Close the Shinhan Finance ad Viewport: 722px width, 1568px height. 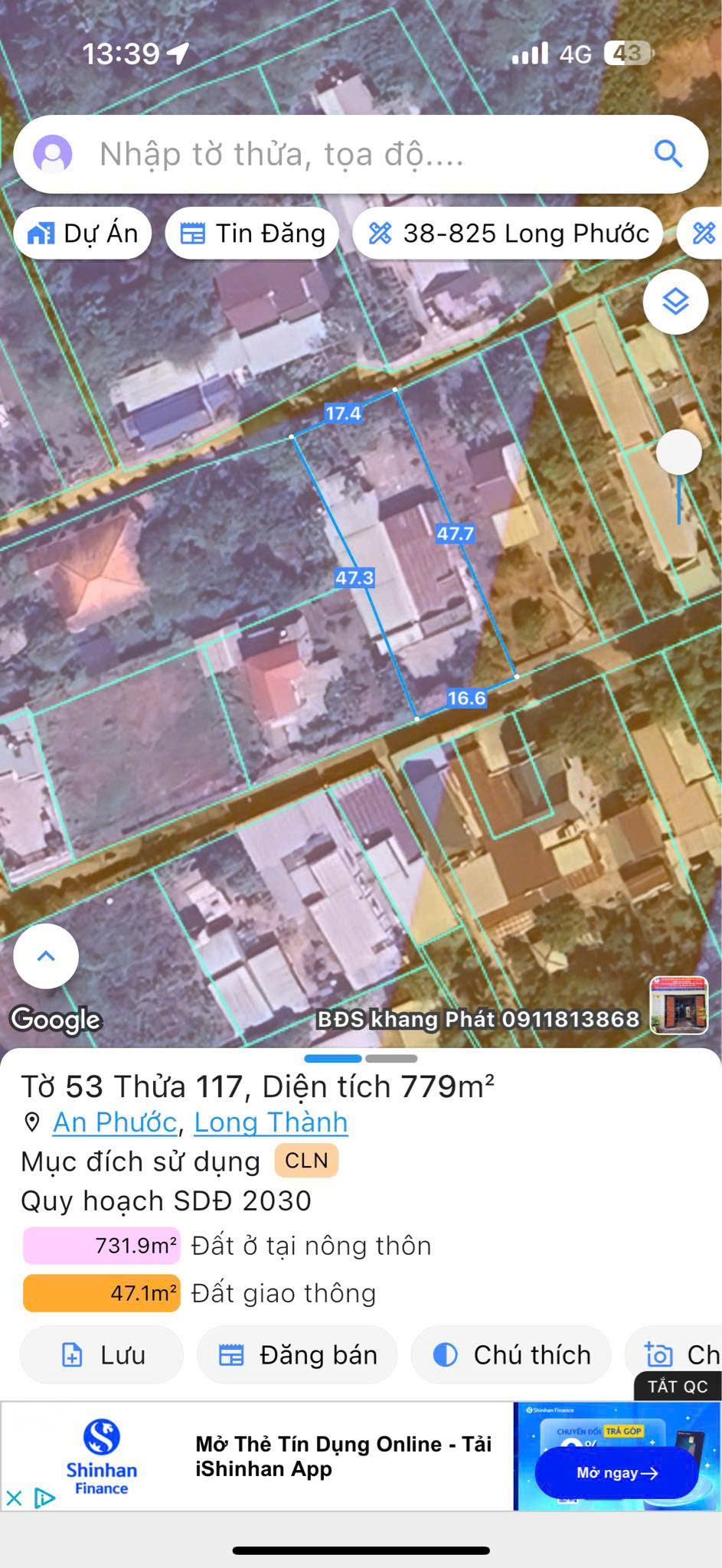(x=14, y=1498)
